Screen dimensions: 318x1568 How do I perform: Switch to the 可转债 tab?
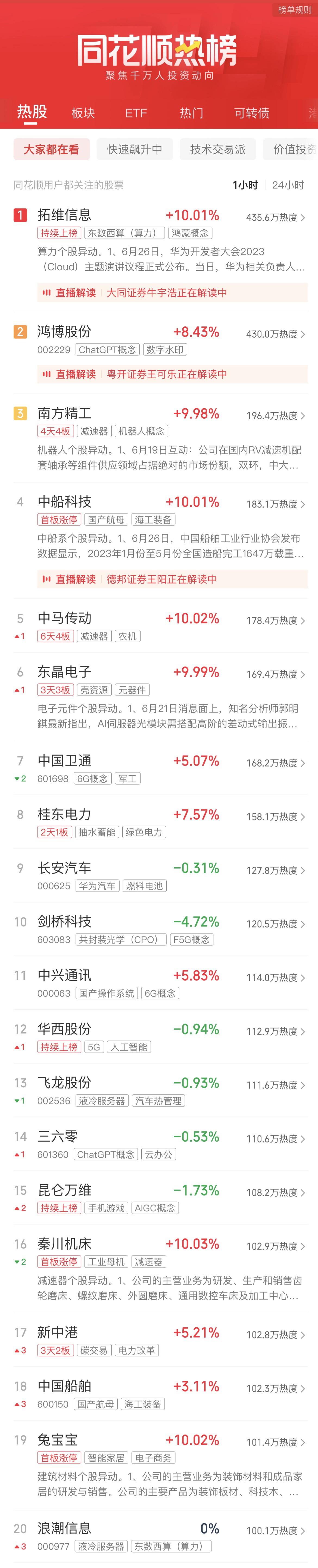252,113
